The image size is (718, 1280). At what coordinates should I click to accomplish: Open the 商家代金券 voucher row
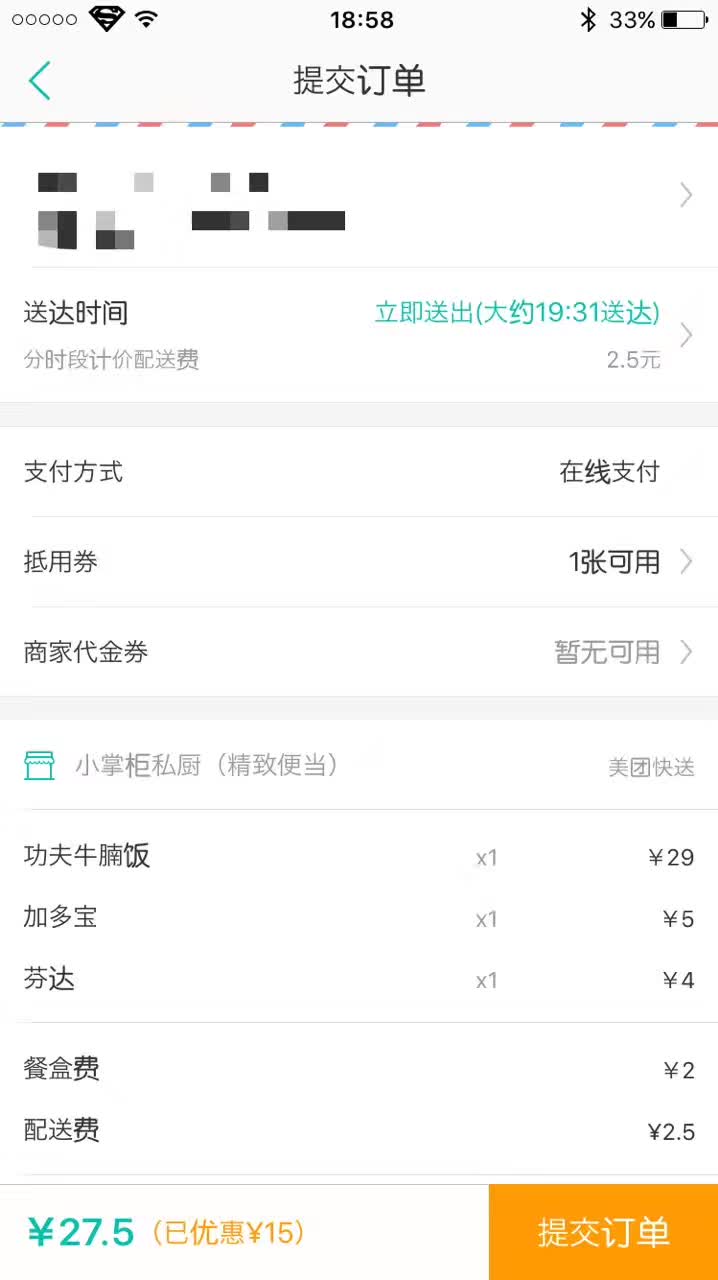coord(359,652)
